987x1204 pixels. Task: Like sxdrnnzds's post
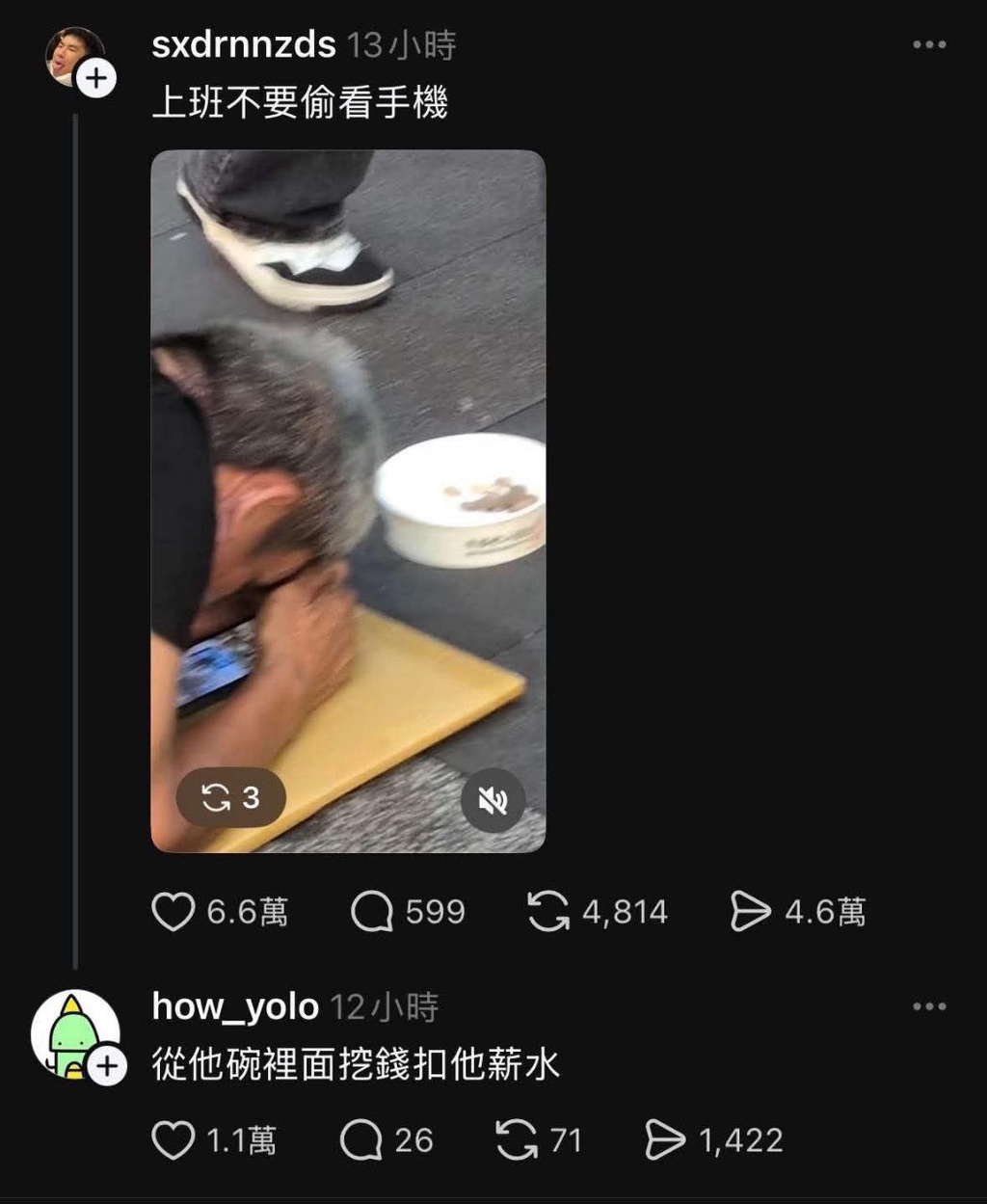[173, 912]
